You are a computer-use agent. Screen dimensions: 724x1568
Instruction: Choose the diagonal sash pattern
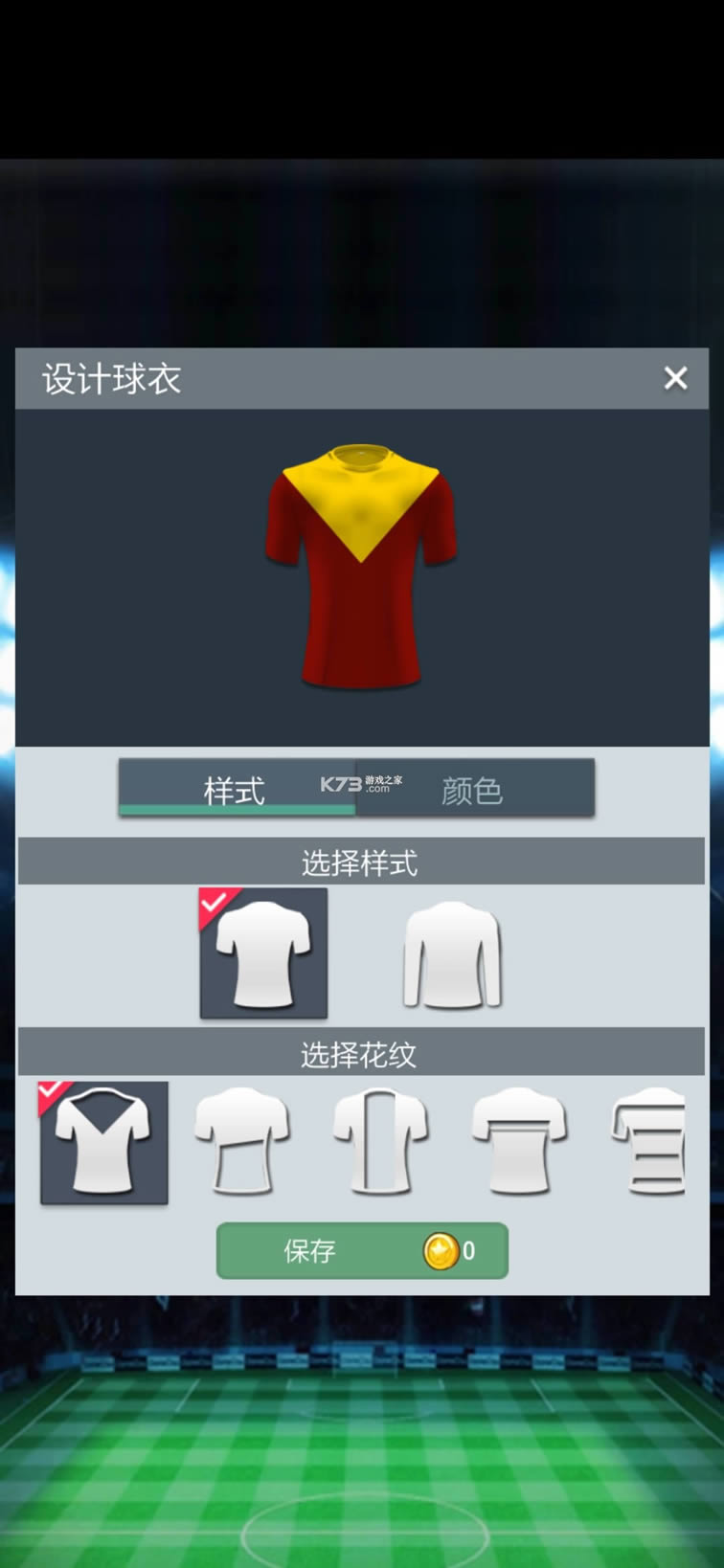click(x=242, y=1144)
